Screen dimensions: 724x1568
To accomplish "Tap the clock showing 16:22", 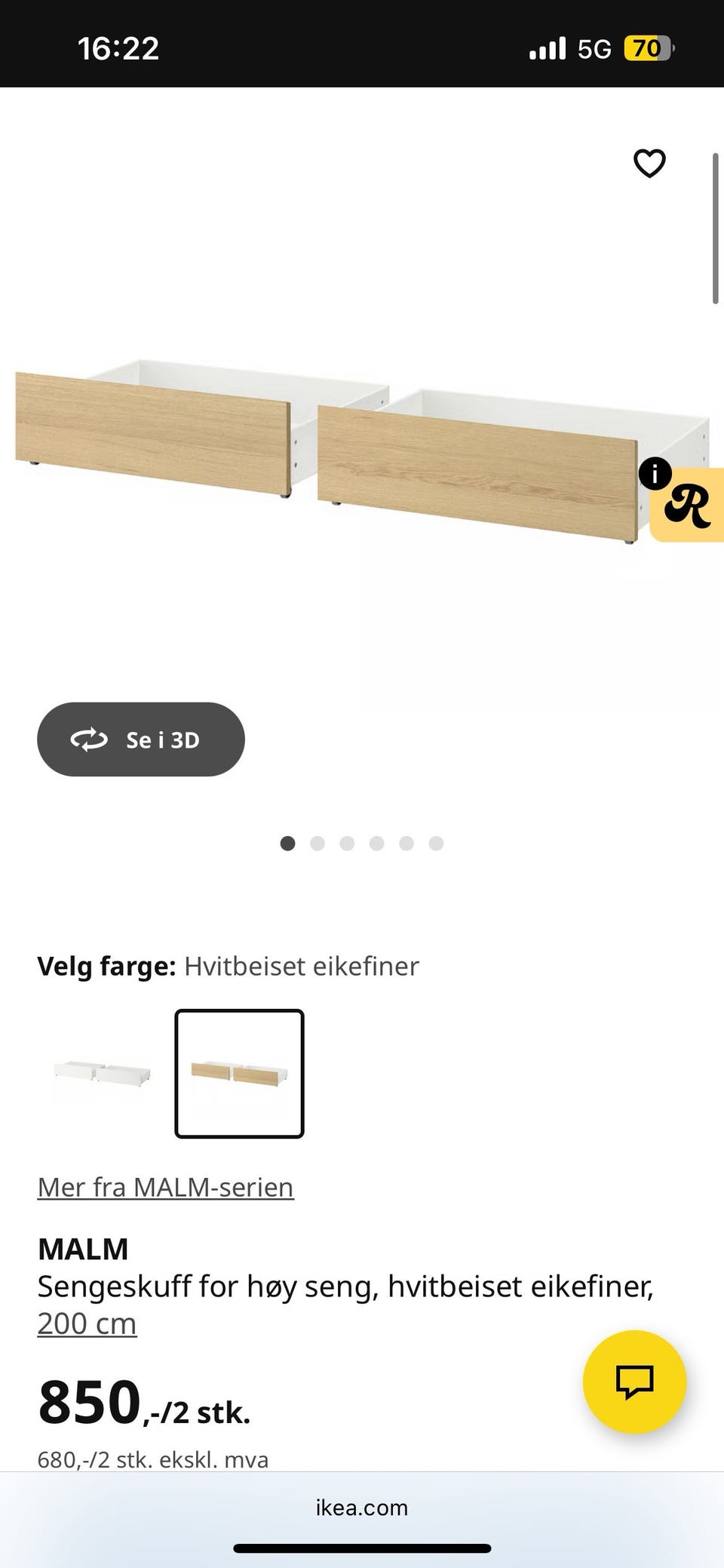I will point(121,47).
